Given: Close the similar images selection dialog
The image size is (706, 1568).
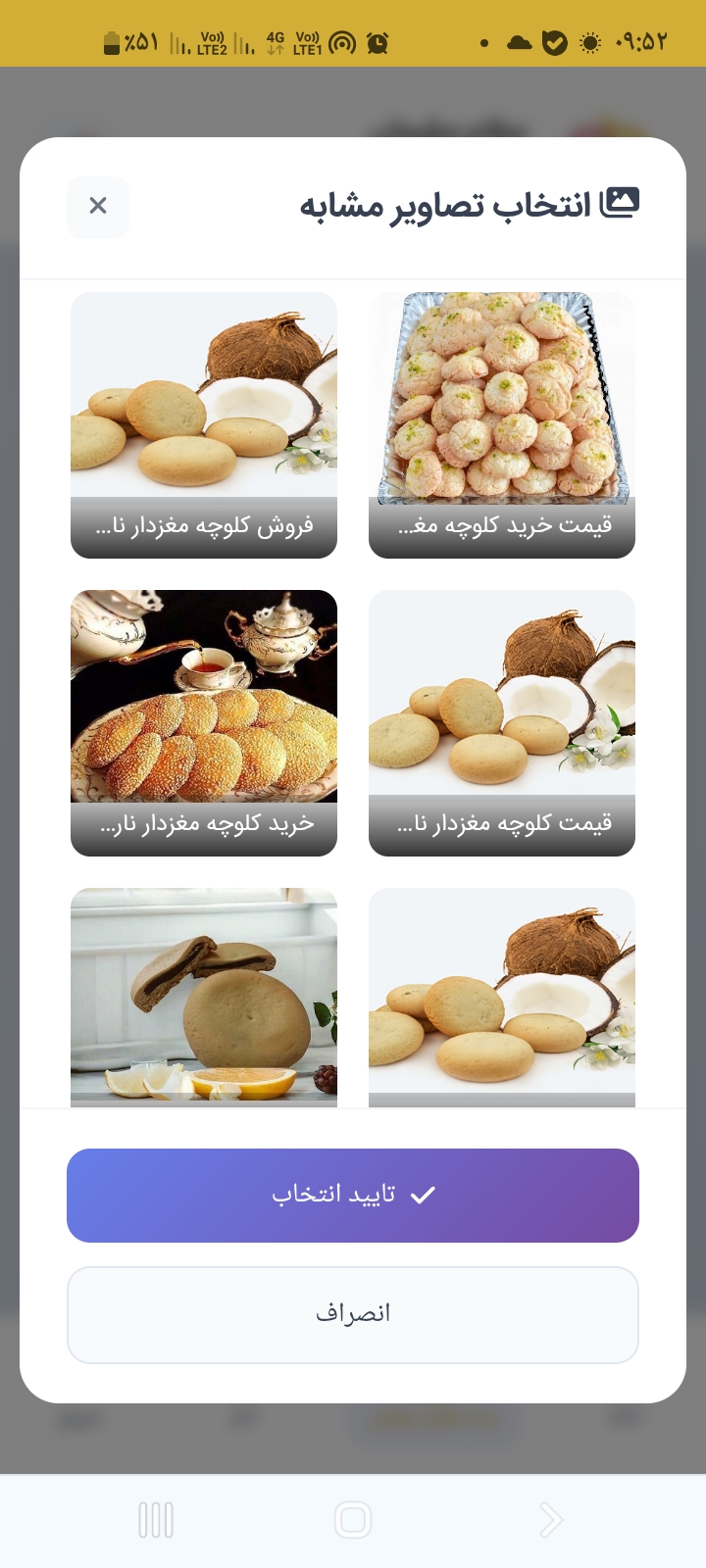Looking at the screenshot, I should (x=98, y=207).
